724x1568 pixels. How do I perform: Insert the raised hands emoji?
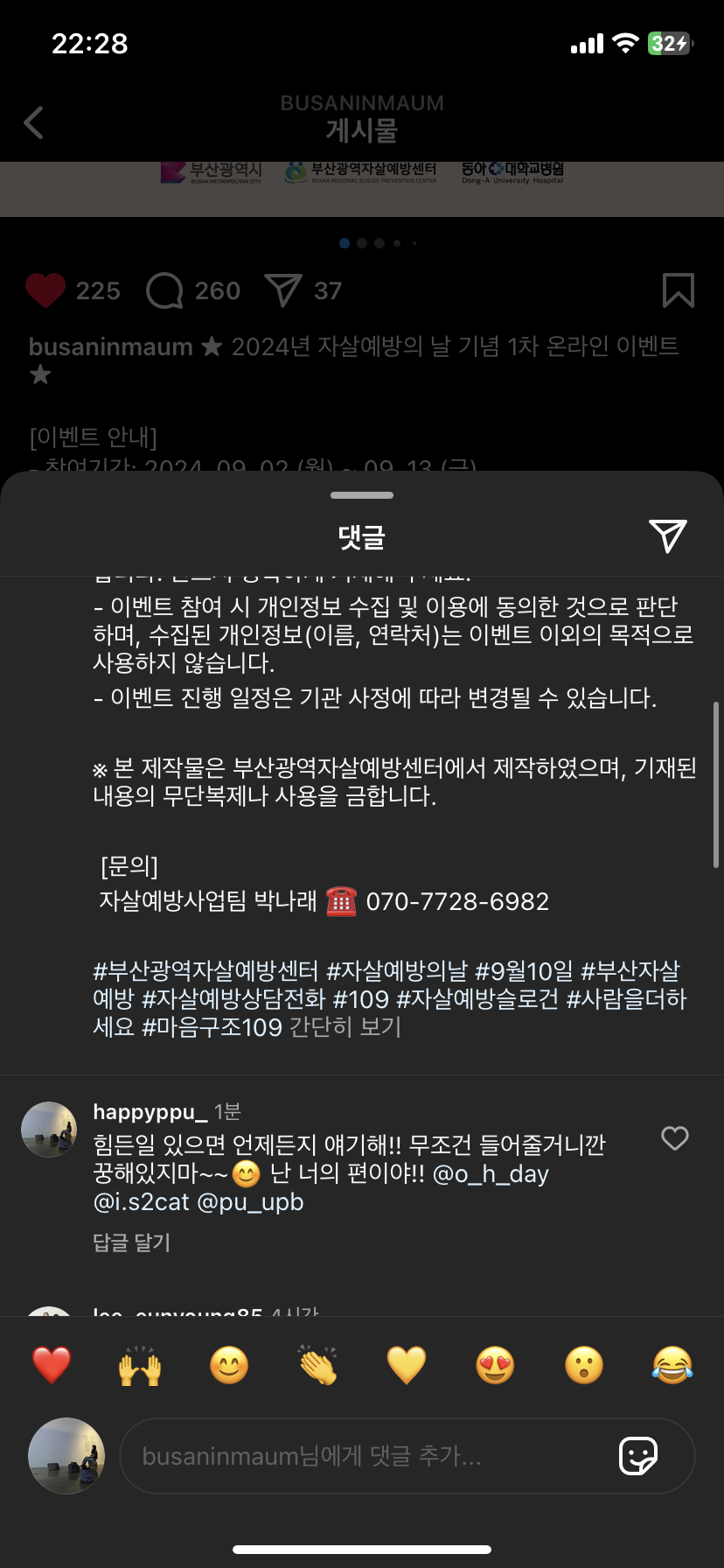click(x=140, y=1365)
